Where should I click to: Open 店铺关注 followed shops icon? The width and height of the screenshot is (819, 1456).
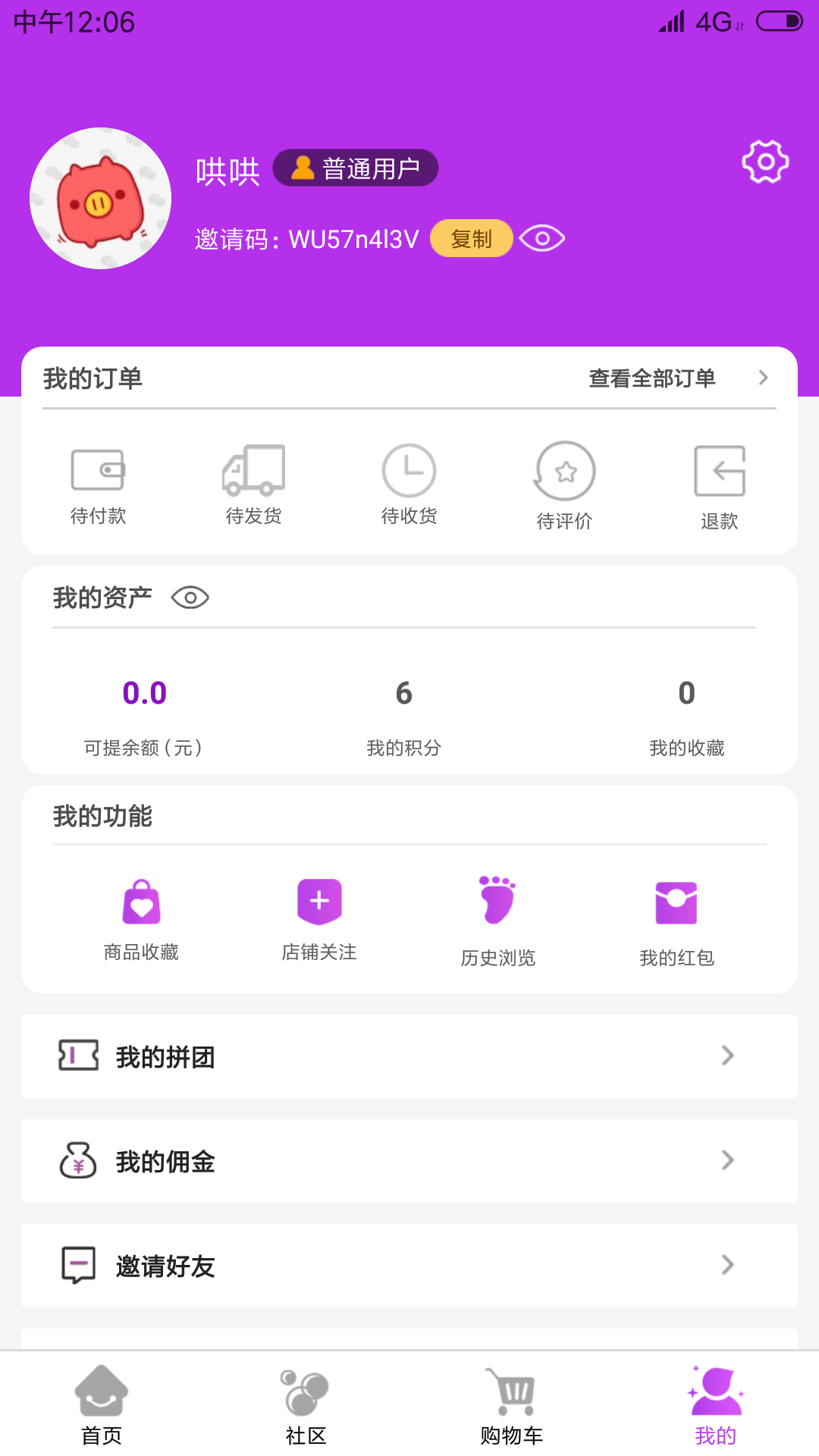[318, 902]
